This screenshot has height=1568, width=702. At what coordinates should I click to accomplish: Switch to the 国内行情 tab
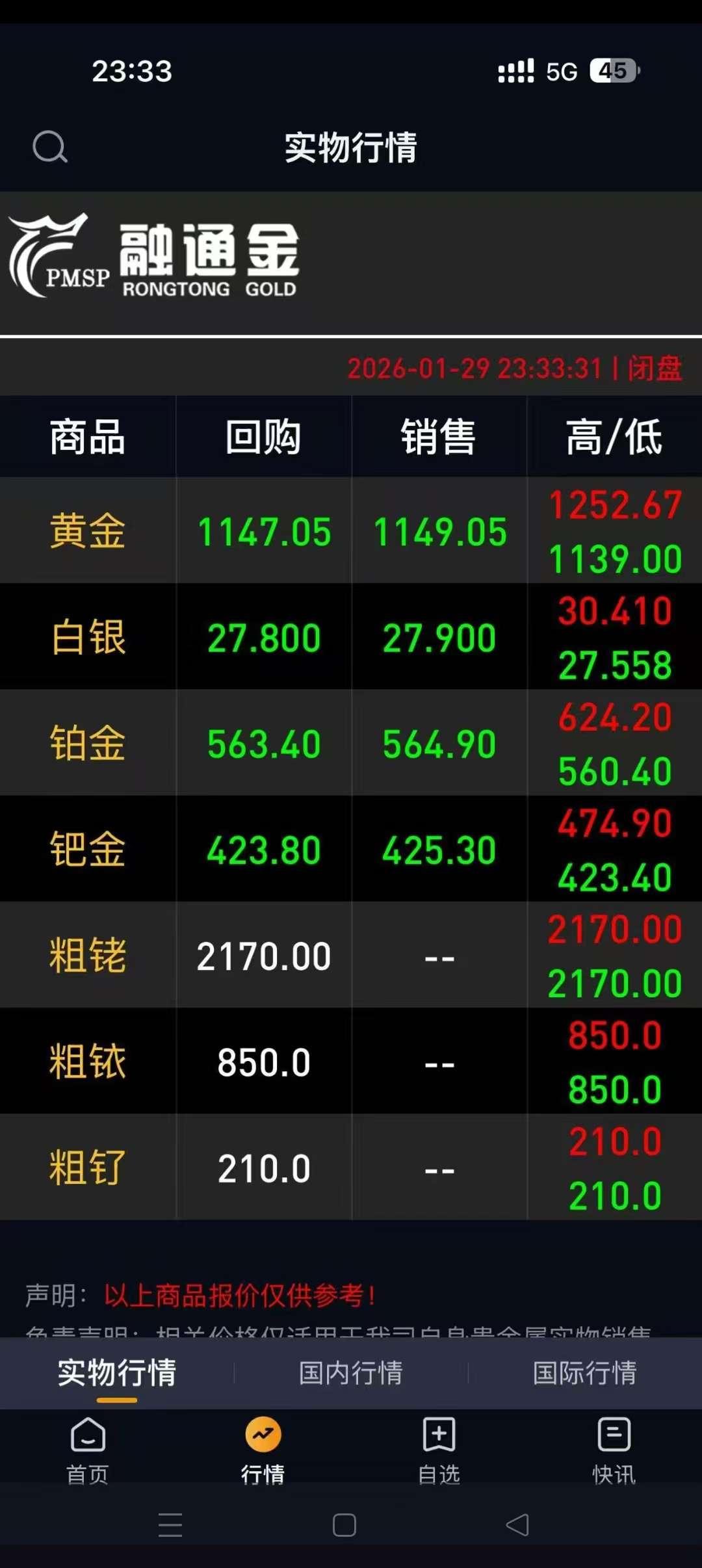point(351,1373)
